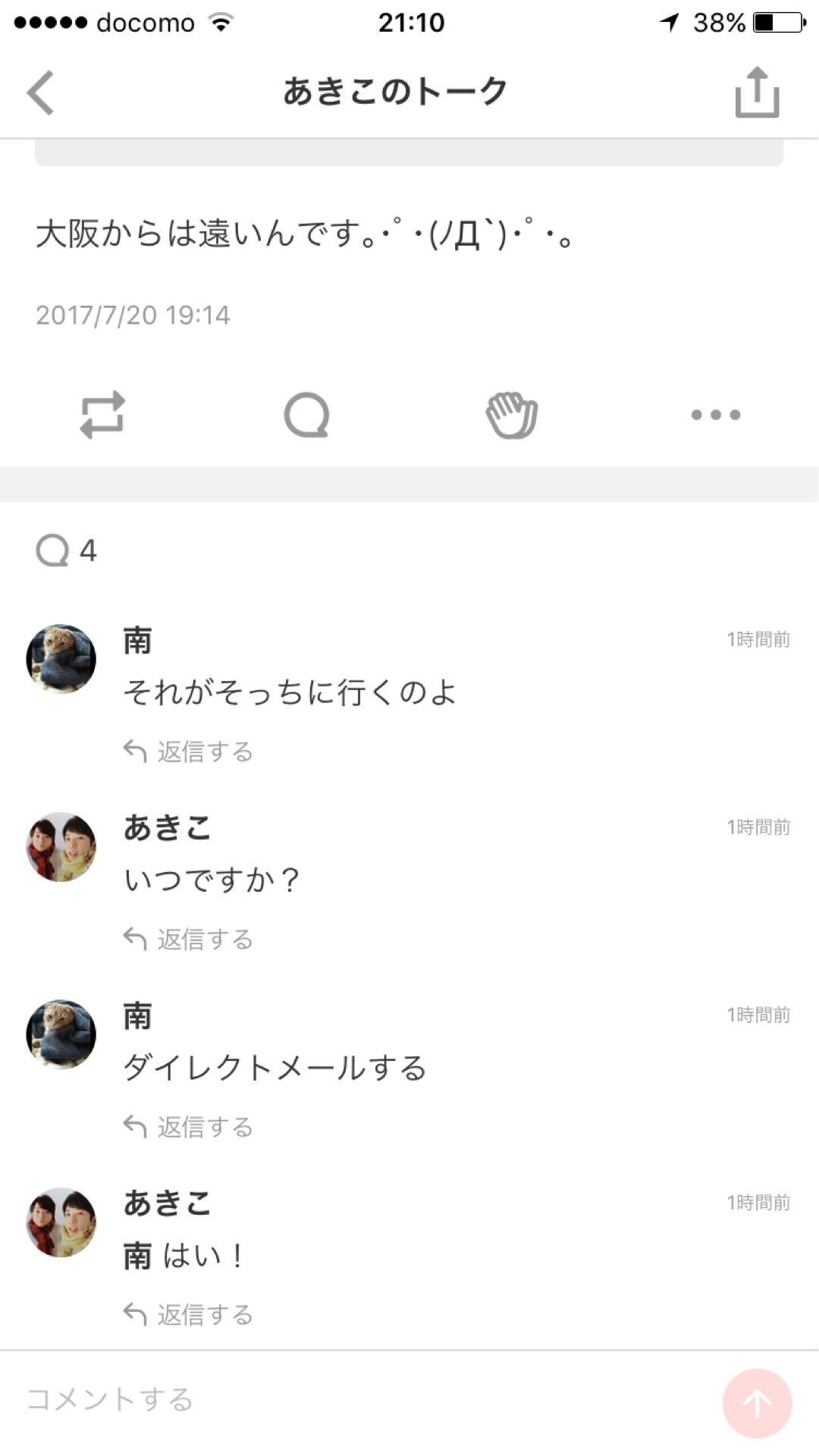This screenshot has height=1456, width=819.
Task: Tap the repost arrows icon
Action: 104,414
